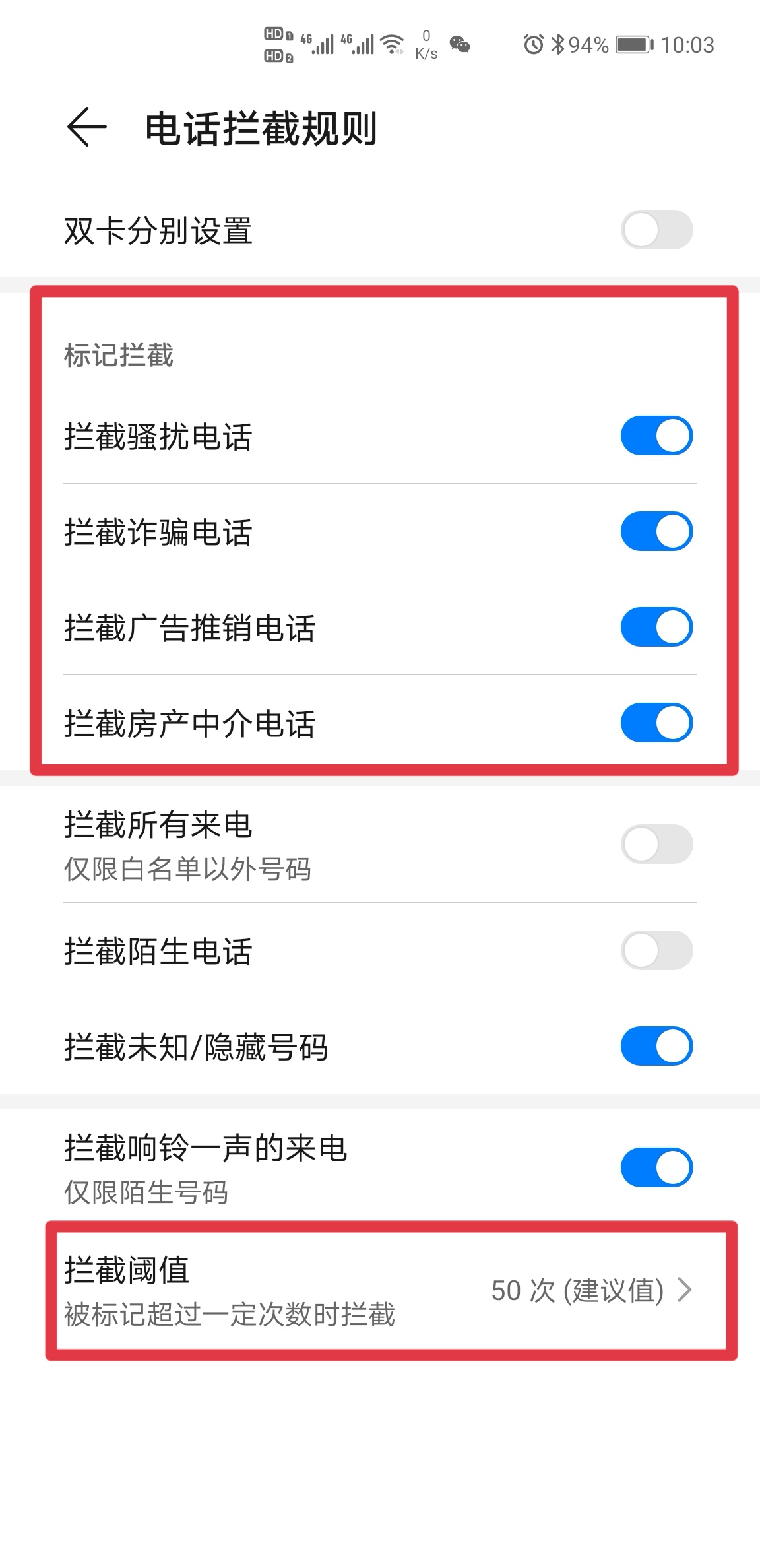This screenshot has width=760, height=1568.
Task: Enable 拦截陌生电话 (block unknown callers)
Action: [656, 951]
